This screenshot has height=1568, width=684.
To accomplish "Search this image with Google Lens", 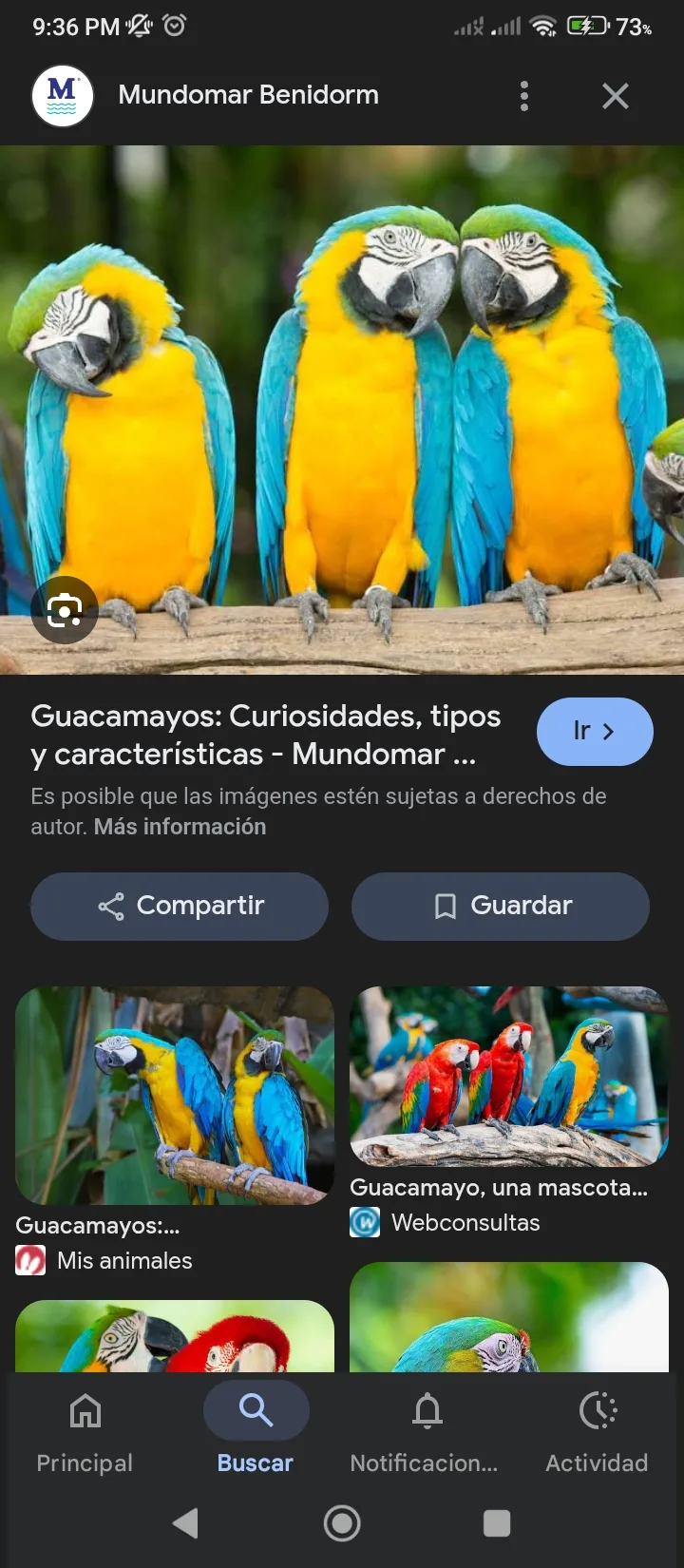I will click(65, 610).
